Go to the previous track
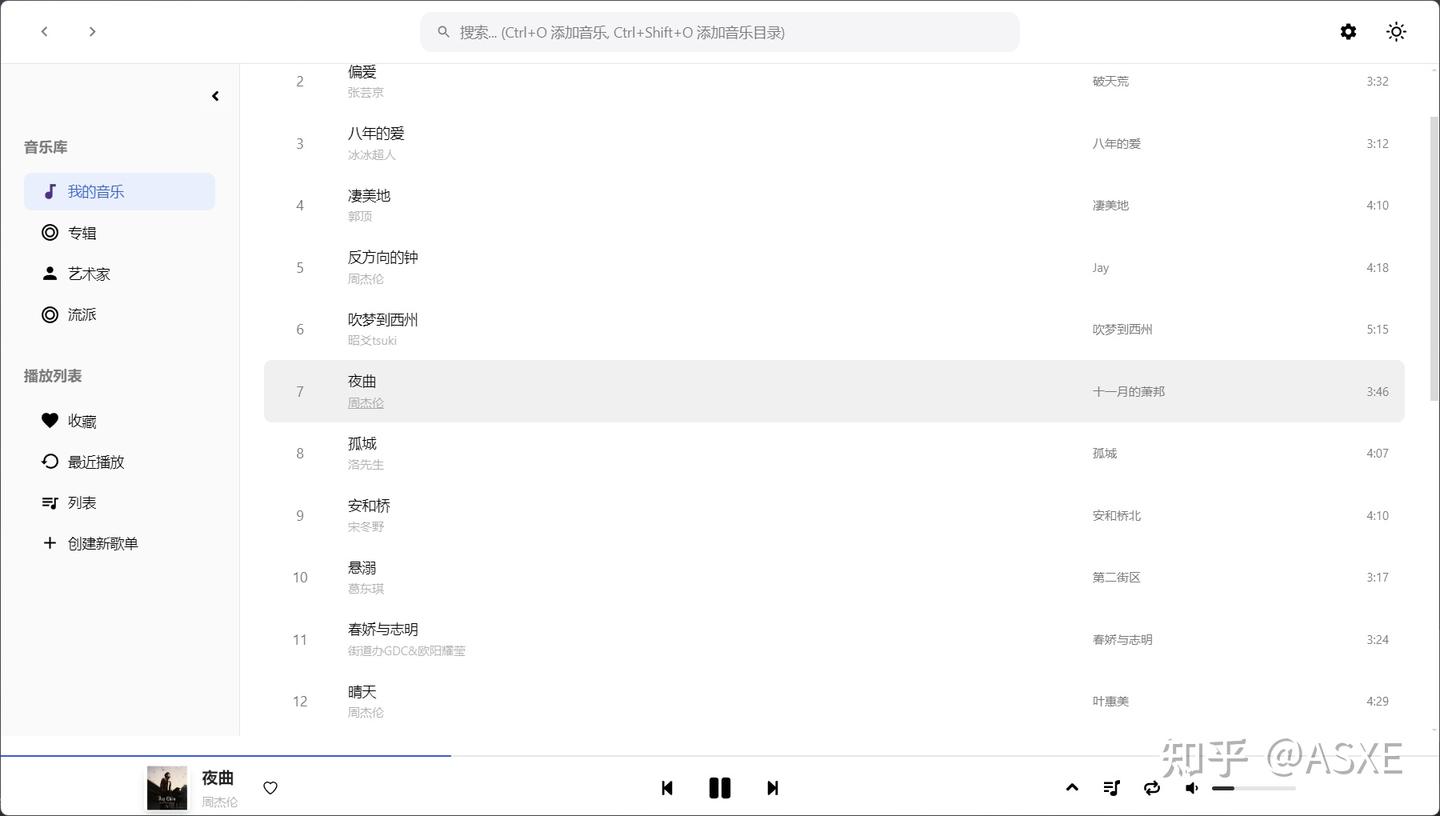Screen dimensions: 1440x816 click(667, 788)
